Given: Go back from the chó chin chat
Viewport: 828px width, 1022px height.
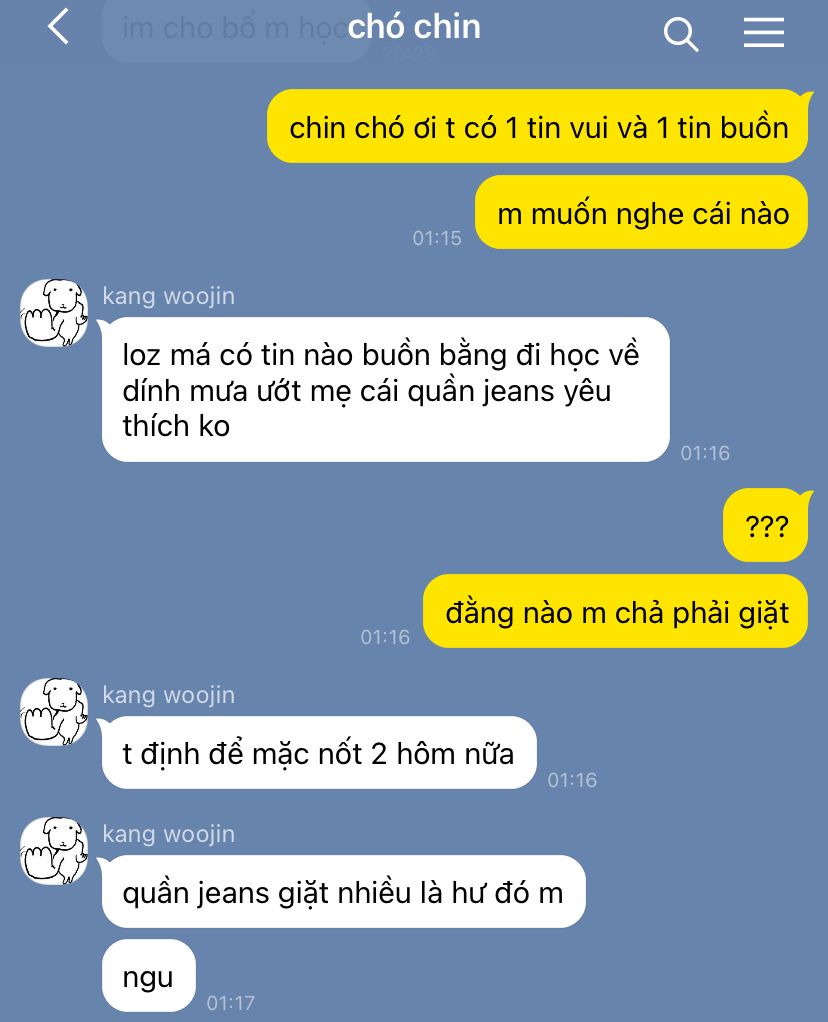Looking at the screenshot, I should coord(58,28).
